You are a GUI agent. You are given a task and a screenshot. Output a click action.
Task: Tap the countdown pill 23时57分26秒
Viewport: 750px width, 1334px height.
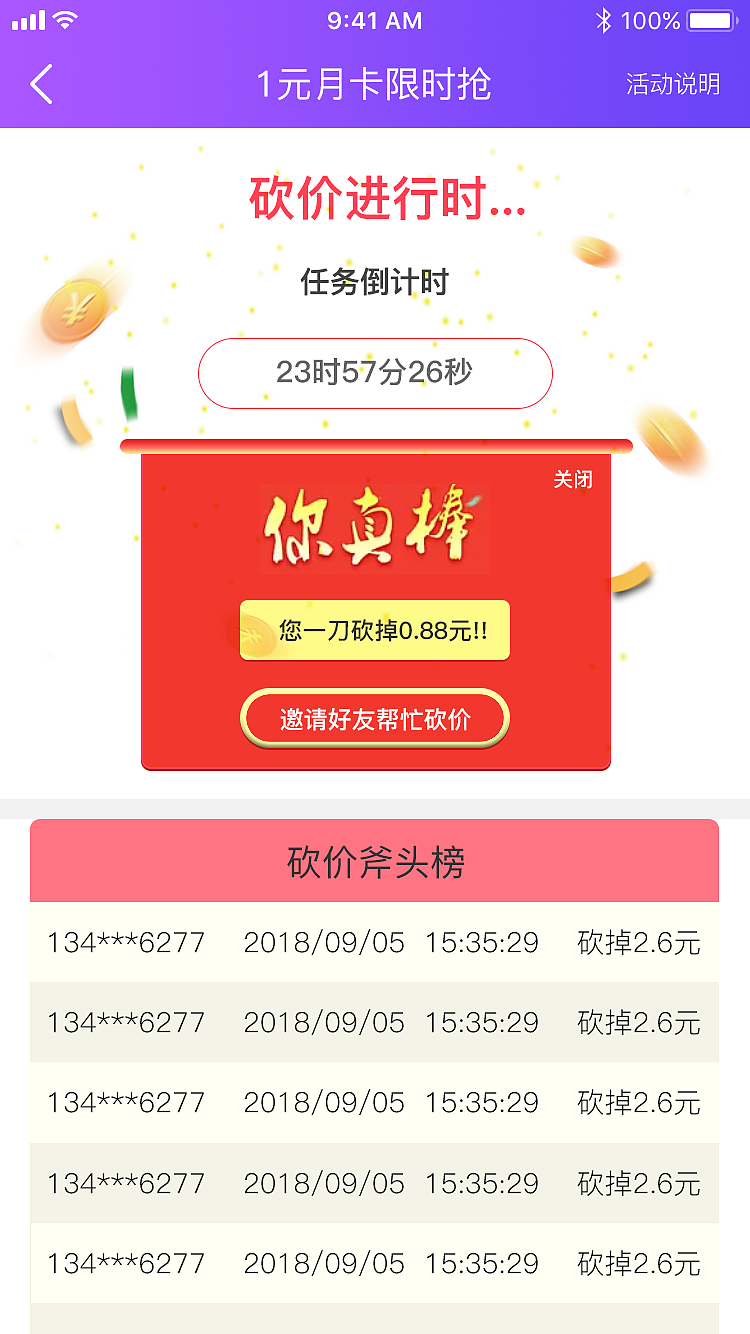click(374, 373)
